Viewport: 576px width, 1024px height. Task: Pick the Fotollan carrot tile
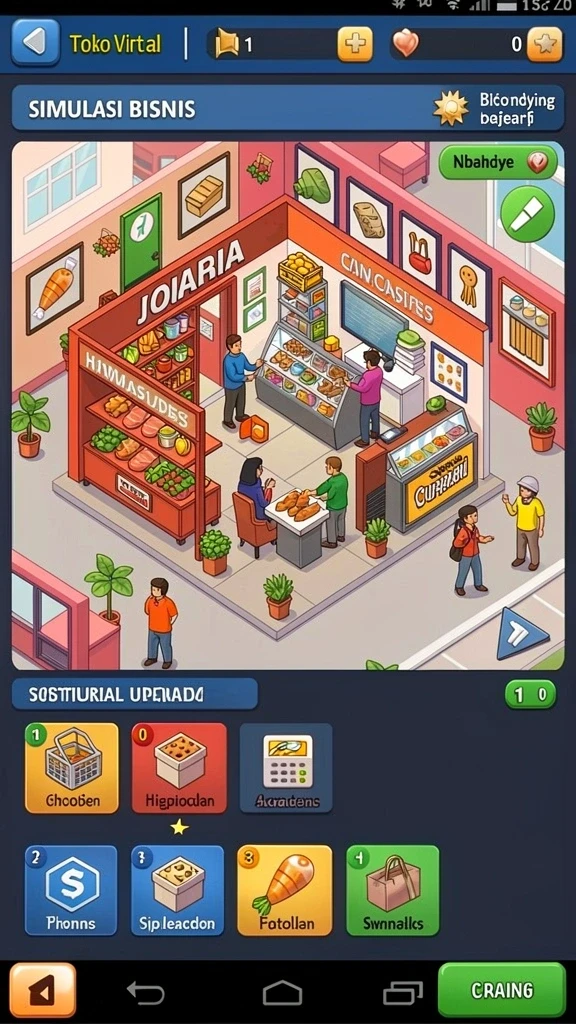(285, 890)
